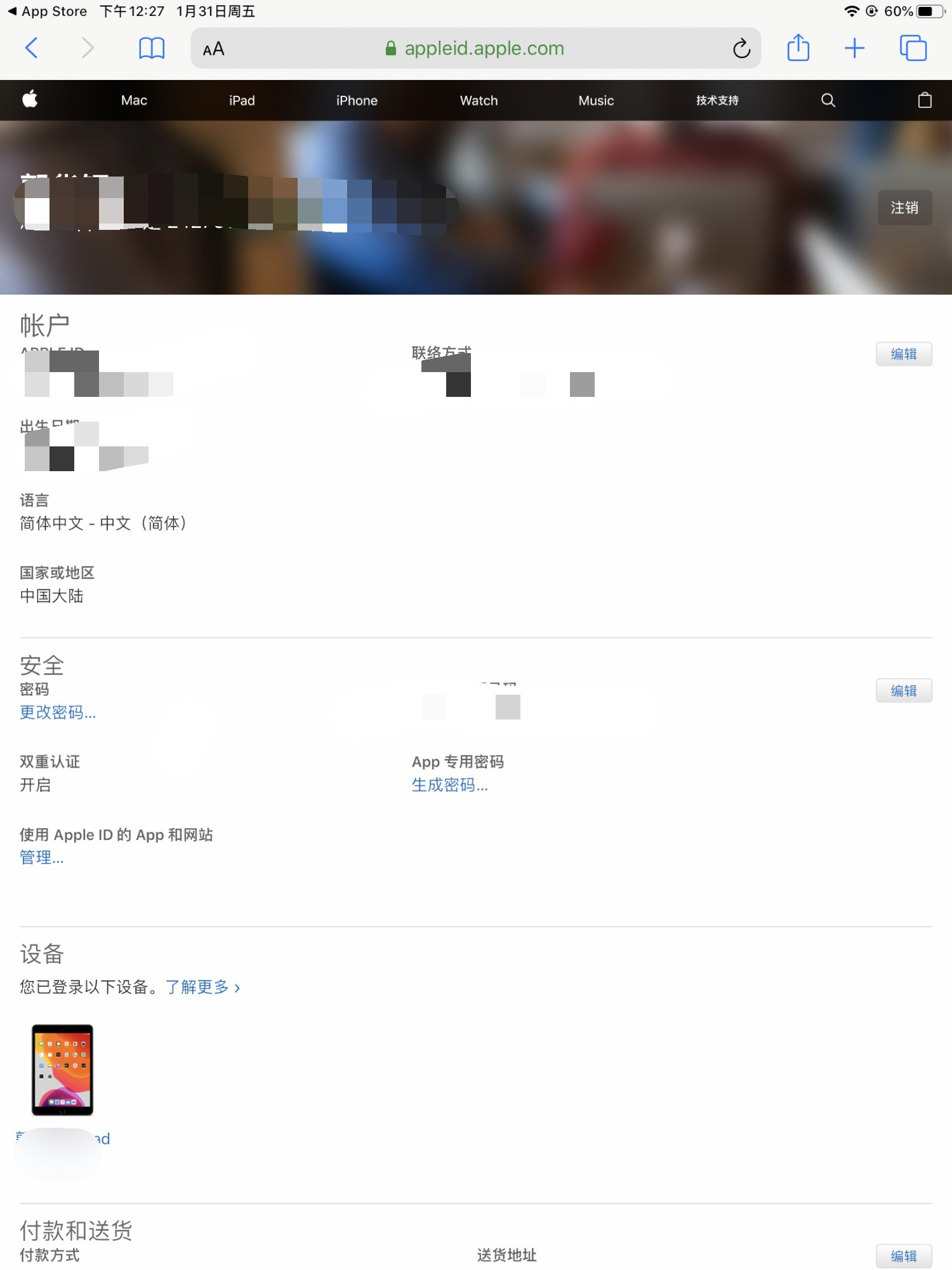Tap the 注销 sign-out button

point(904,208)
